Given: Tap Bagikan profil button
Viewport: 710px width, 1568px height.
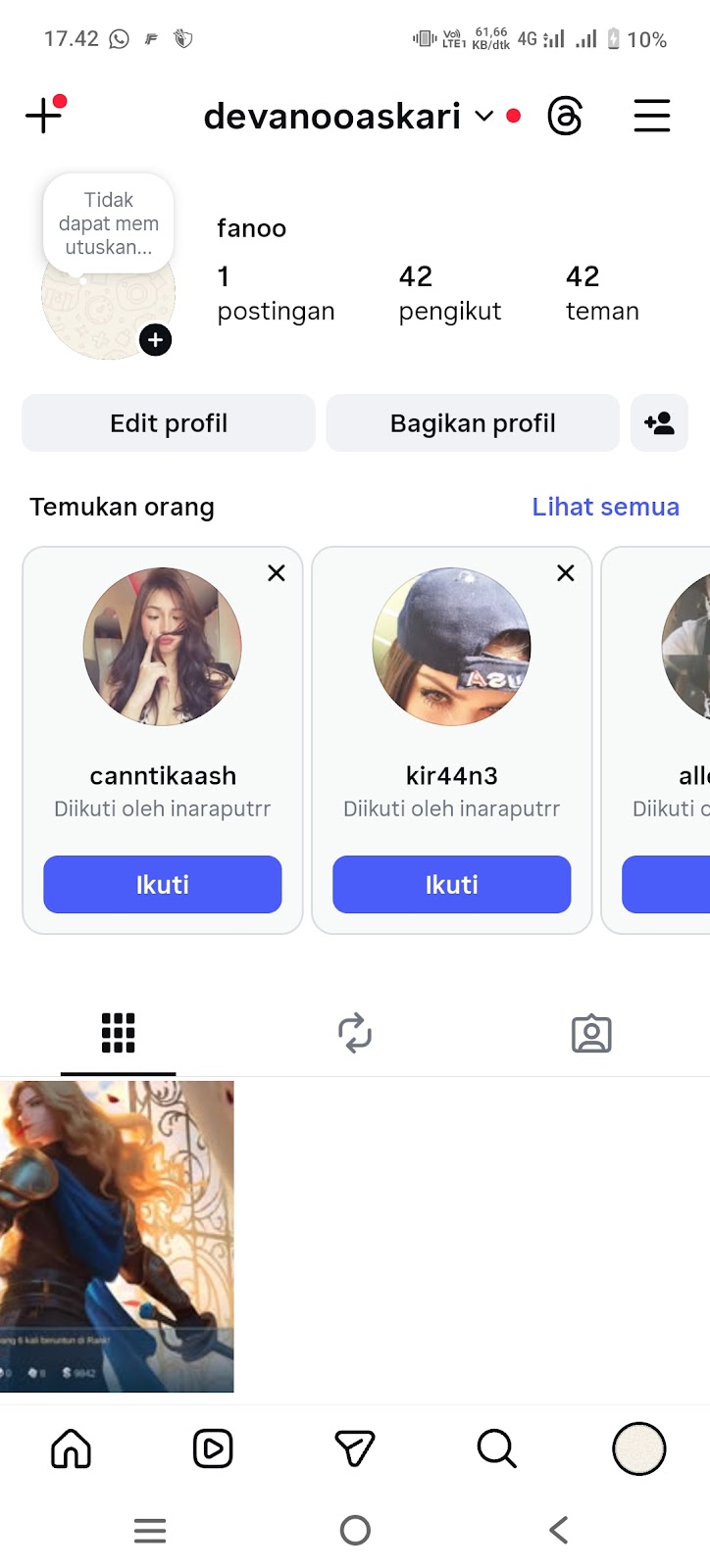Looking at the screenshot, I should [473, 423].
